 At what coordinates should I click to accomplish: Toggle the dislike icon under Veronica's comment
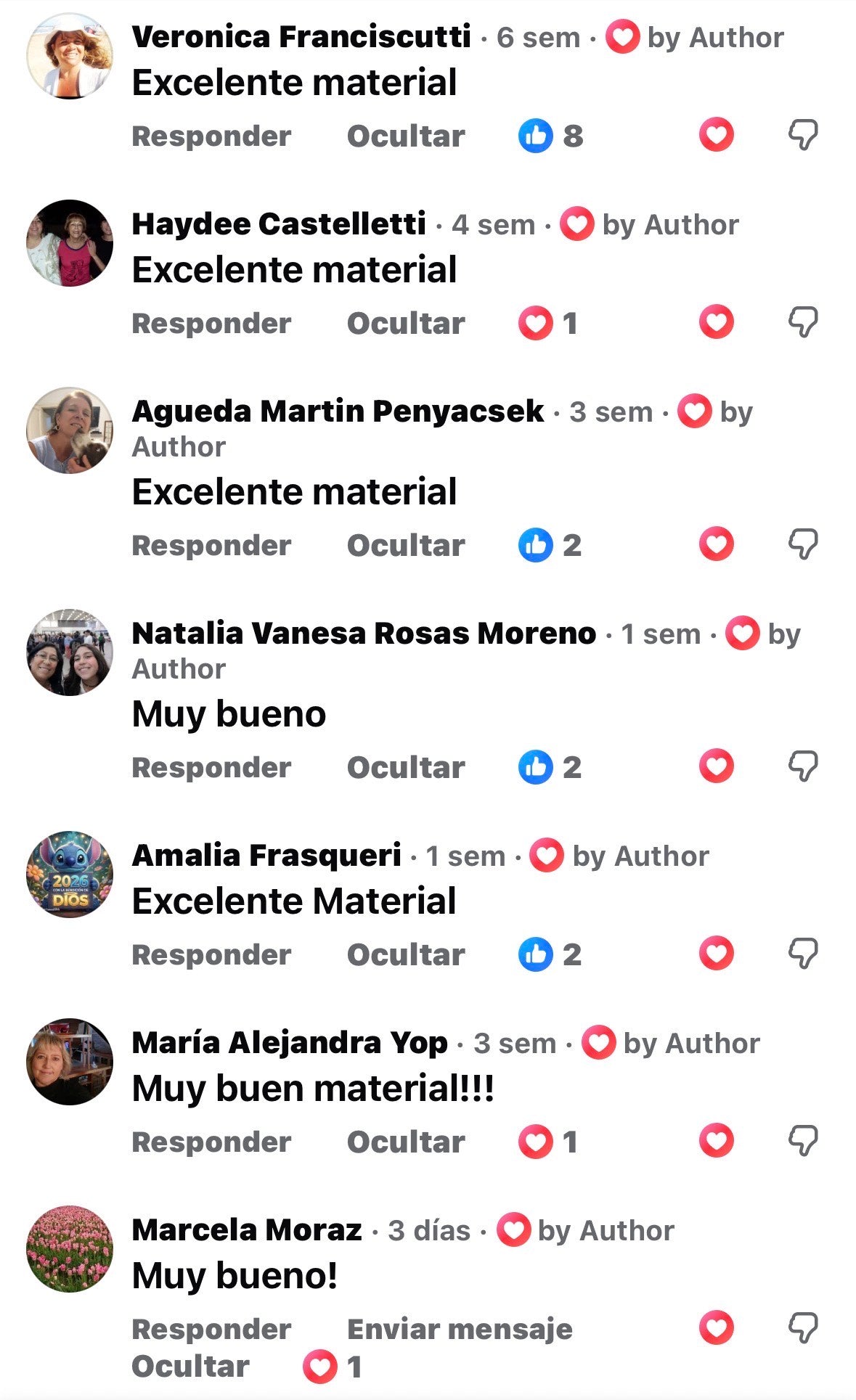[x=804, y=134]
